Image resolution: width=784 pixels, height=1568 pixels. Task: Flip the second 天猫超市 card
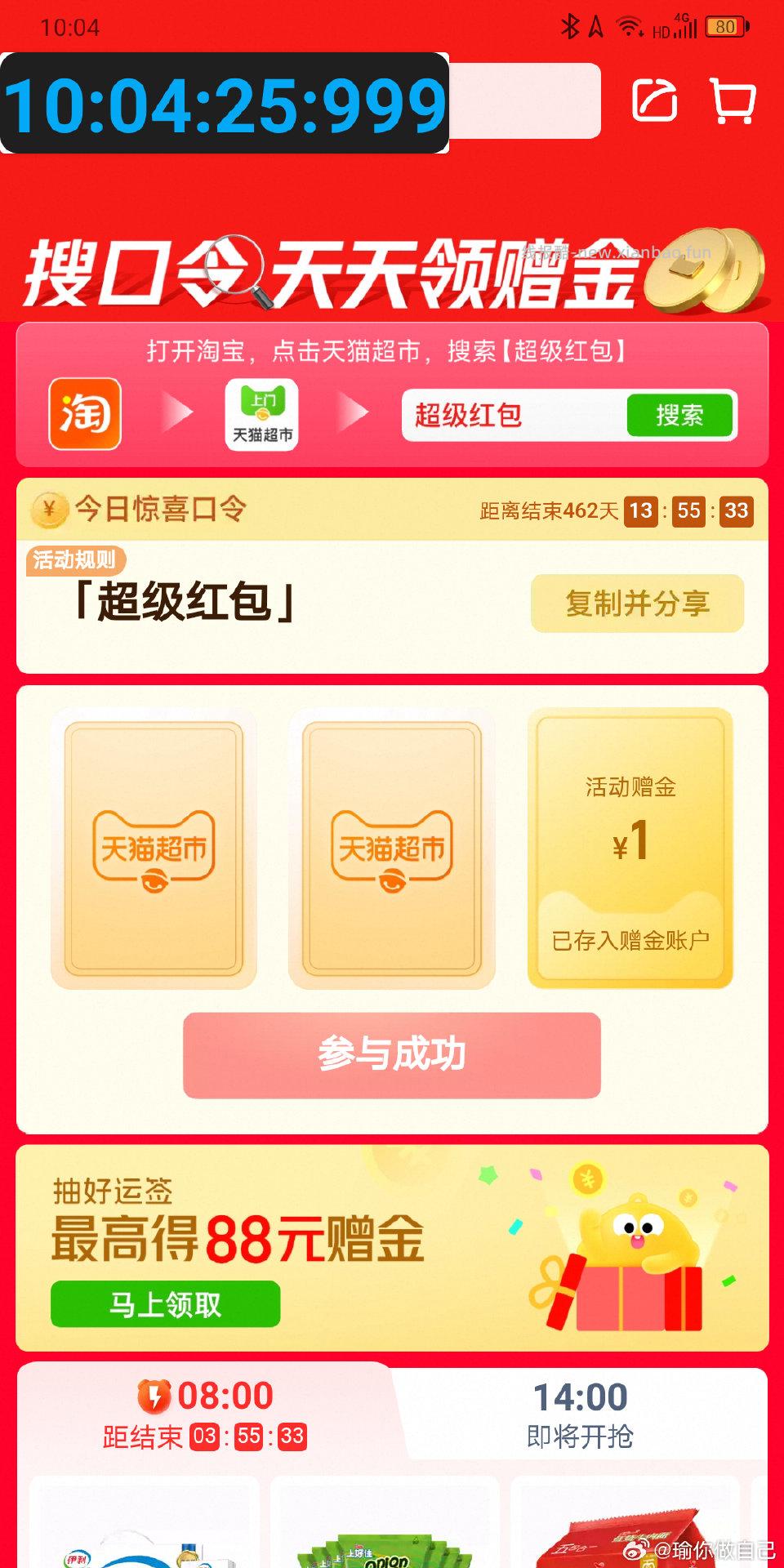392,849
